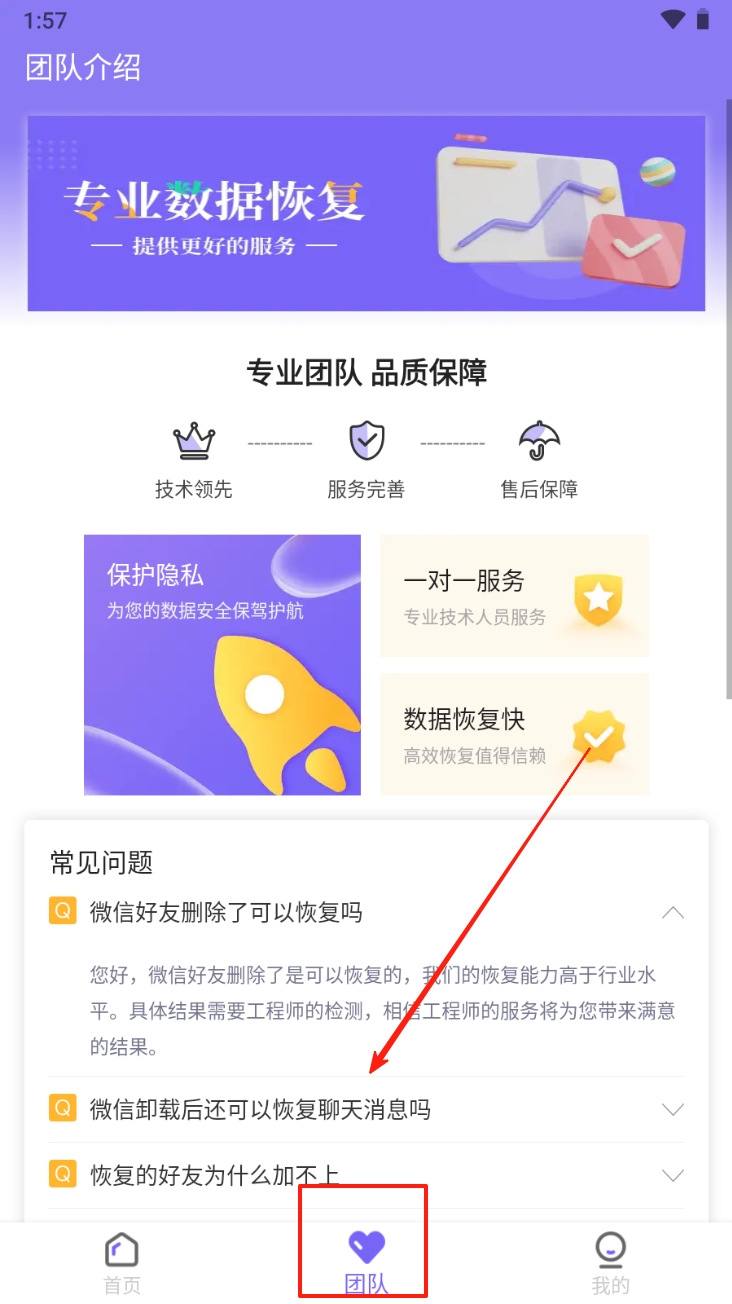732x1304 pixels.
Task: Switch to the 首页 tab
Action: click(122, 1263)
